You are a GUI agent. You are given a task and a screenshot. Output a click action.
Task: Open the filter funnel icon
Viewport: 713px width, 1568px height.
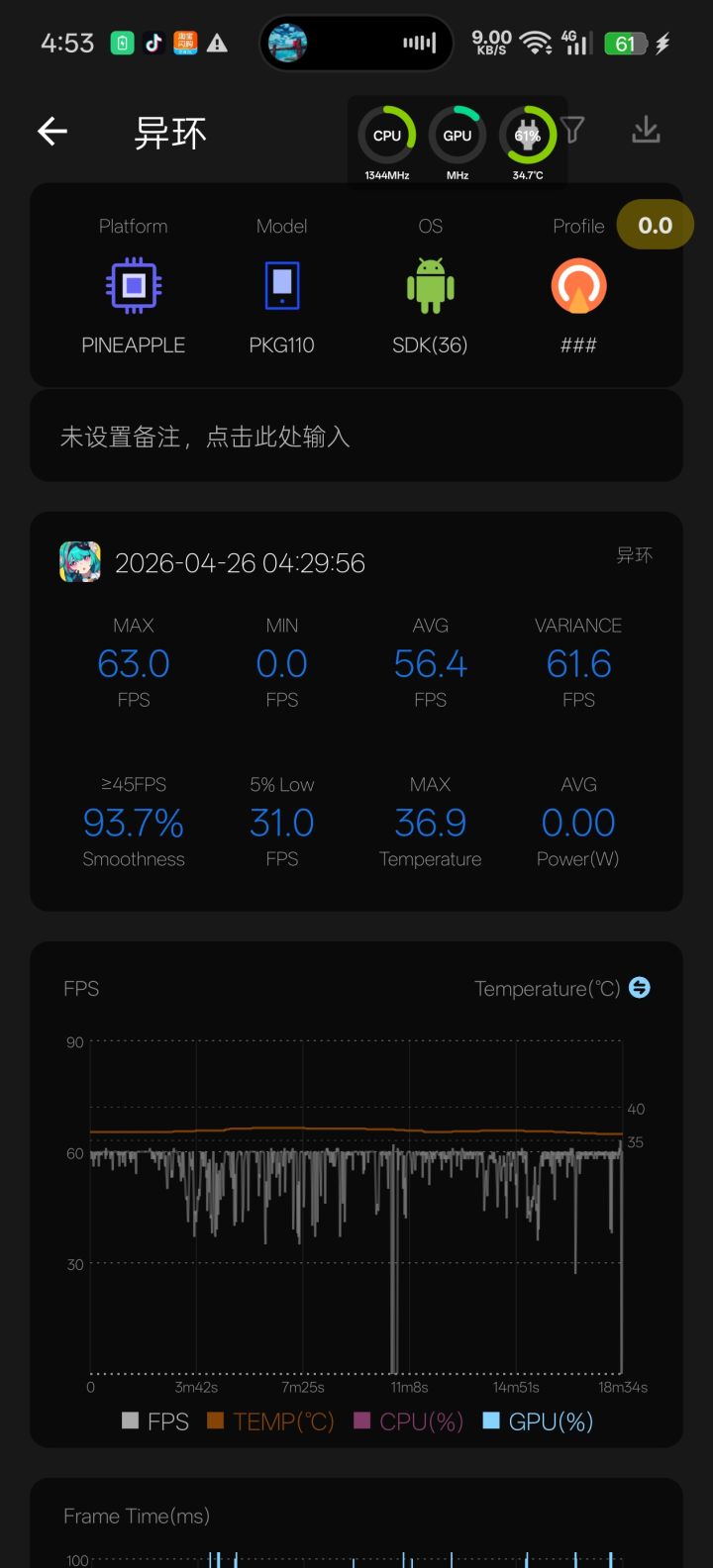pos(573,130)
